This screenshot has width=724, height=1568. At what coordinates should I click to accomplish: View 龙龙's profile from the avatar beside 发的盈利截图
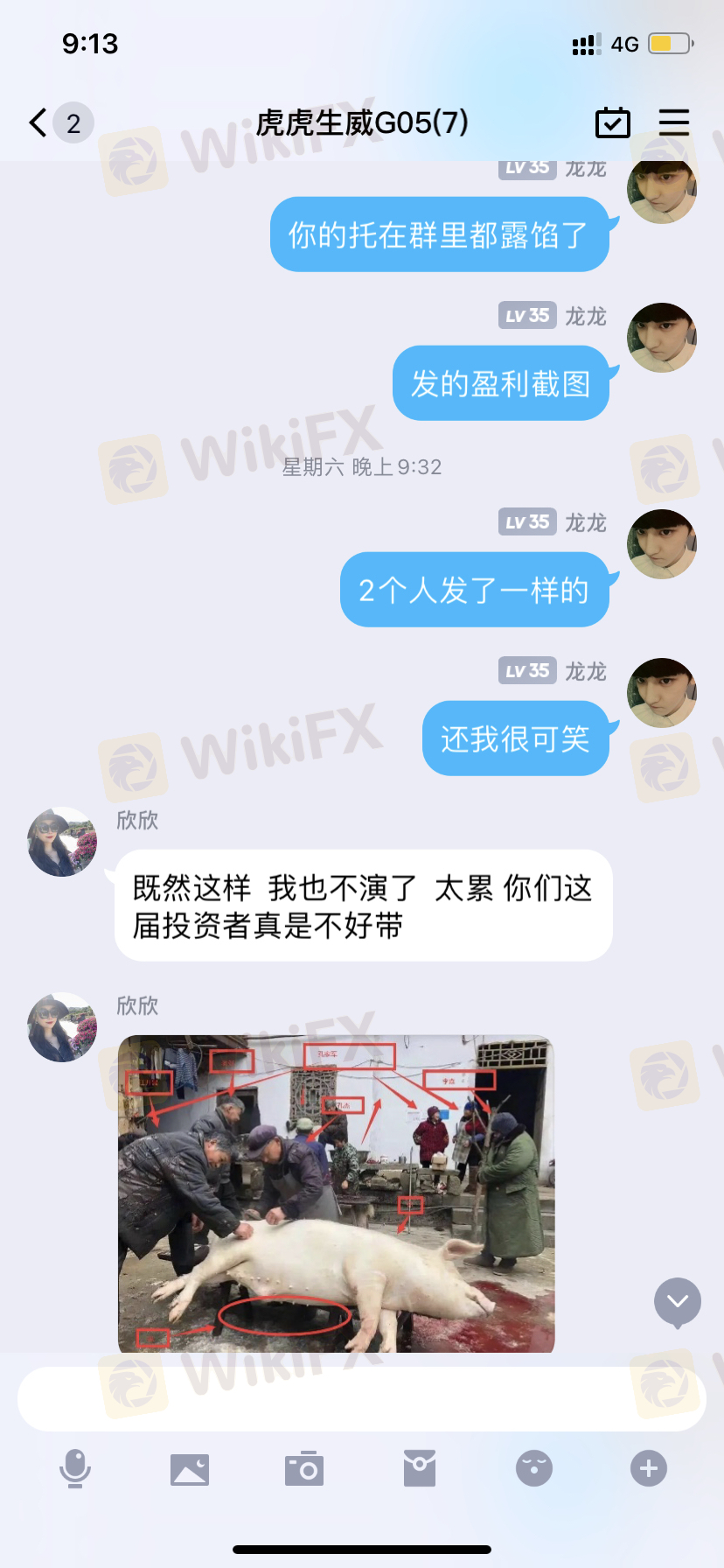click(x=662, y=338)
